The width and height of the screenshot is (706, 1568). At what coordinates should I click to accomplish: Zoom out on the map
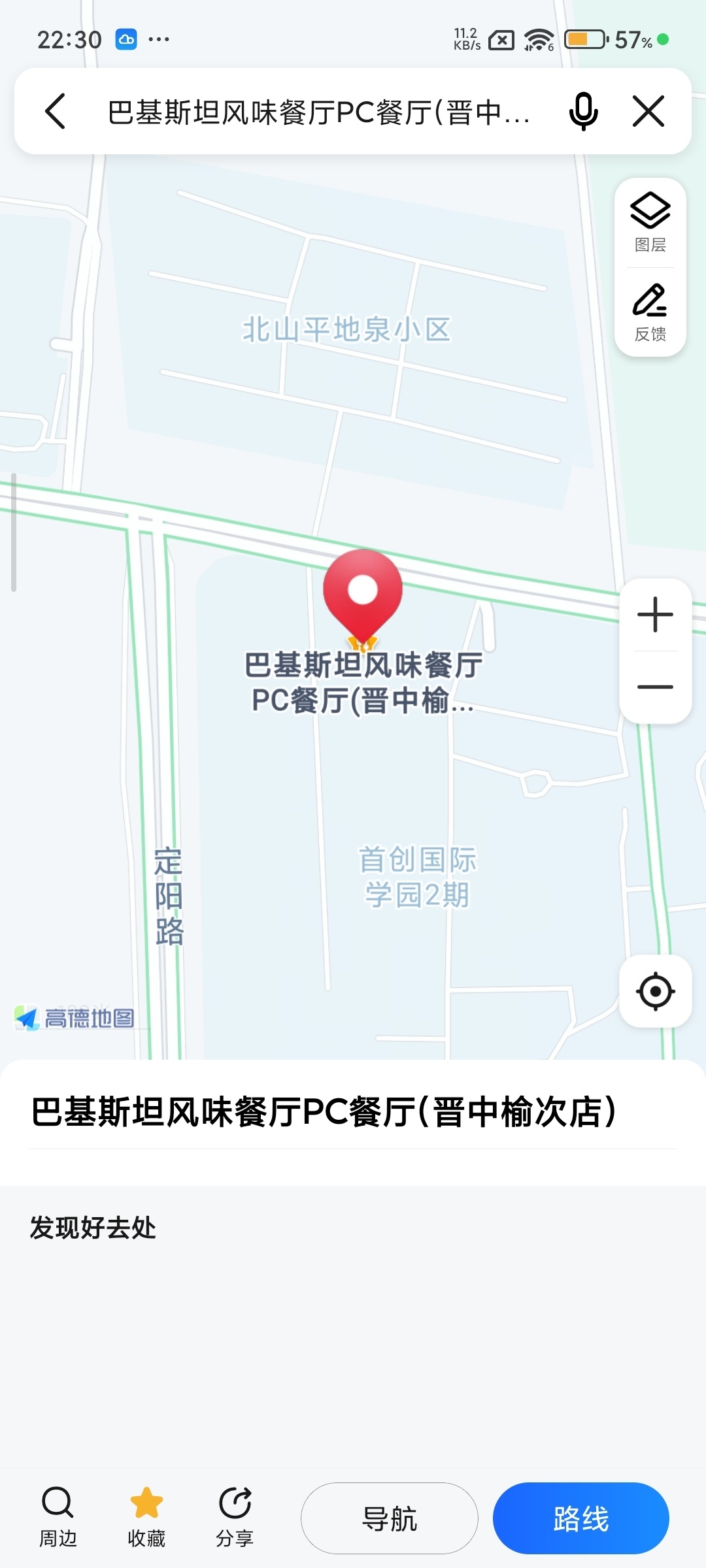point(655,687)
